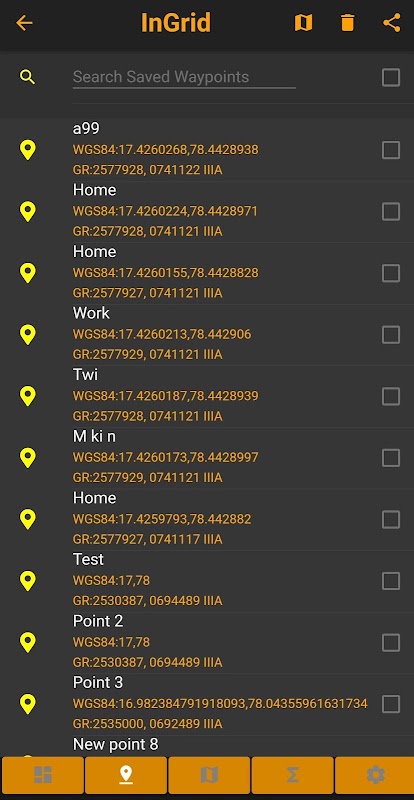Select the Test waypoint checkbox
Screen dimensions: 414x800
click(x=391, y=581)
